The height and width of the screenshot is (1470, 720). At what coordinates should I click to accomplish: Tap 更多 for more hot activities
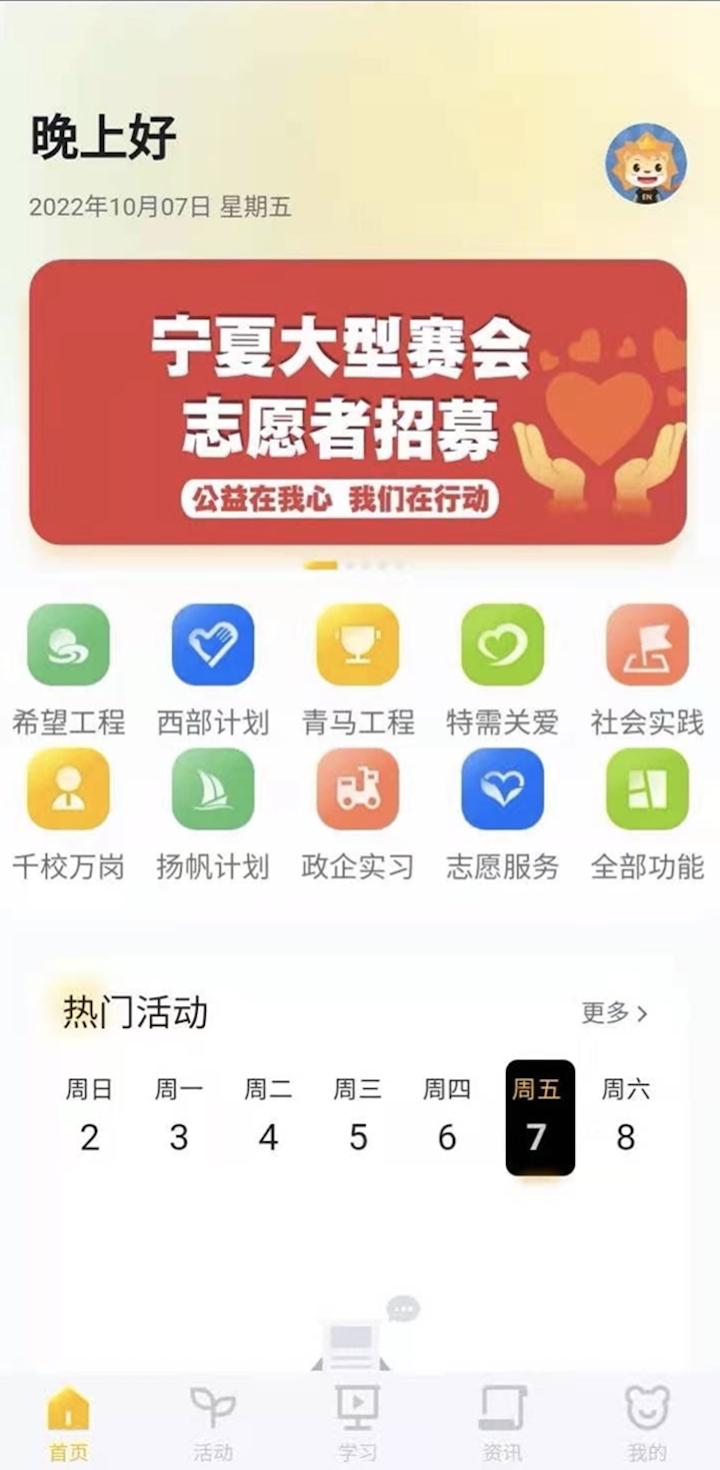pyautogui.click(x=615, y=1013)
